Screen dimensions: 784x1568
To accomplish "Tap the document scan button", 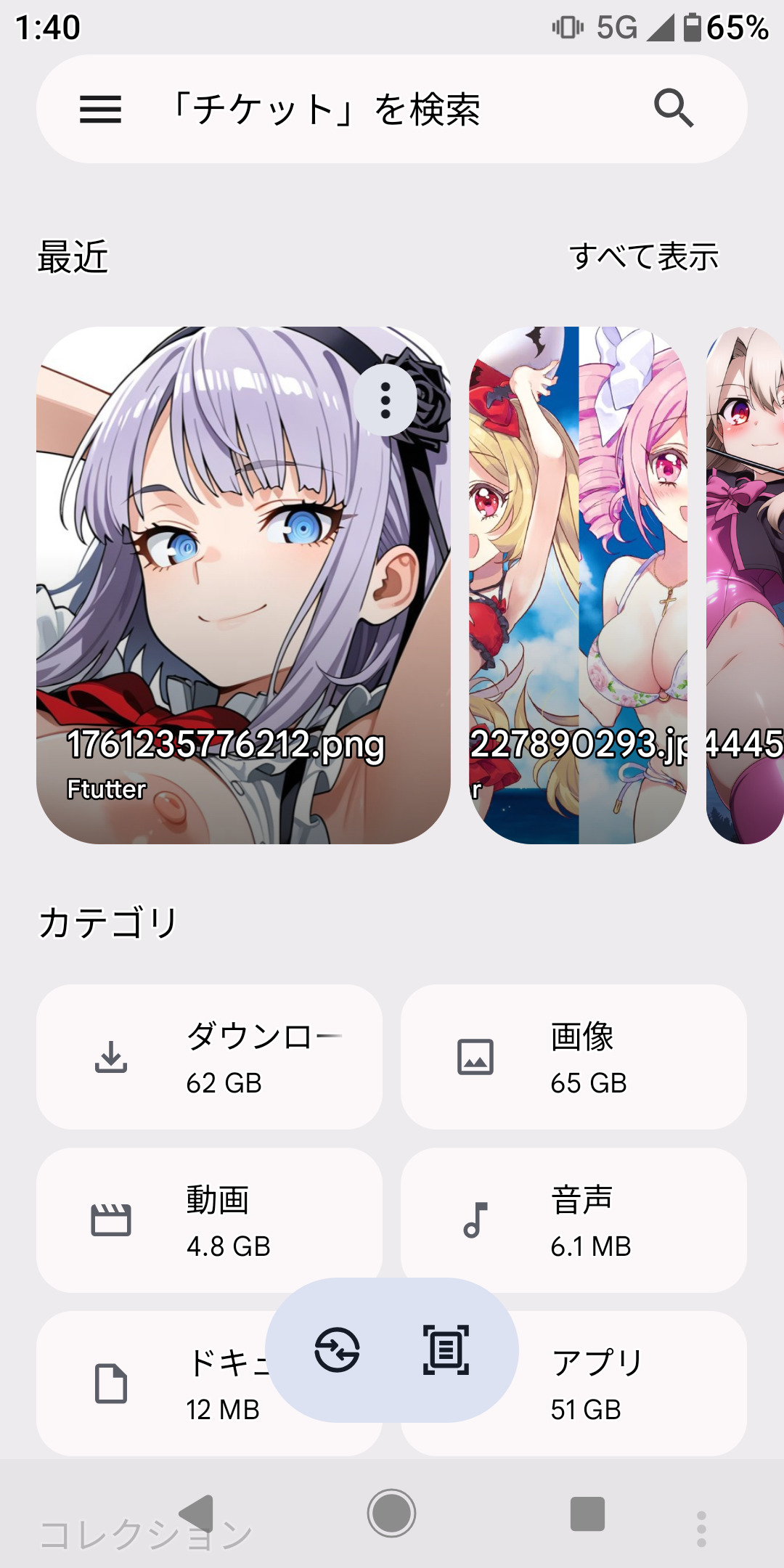I will (446, 1350).
